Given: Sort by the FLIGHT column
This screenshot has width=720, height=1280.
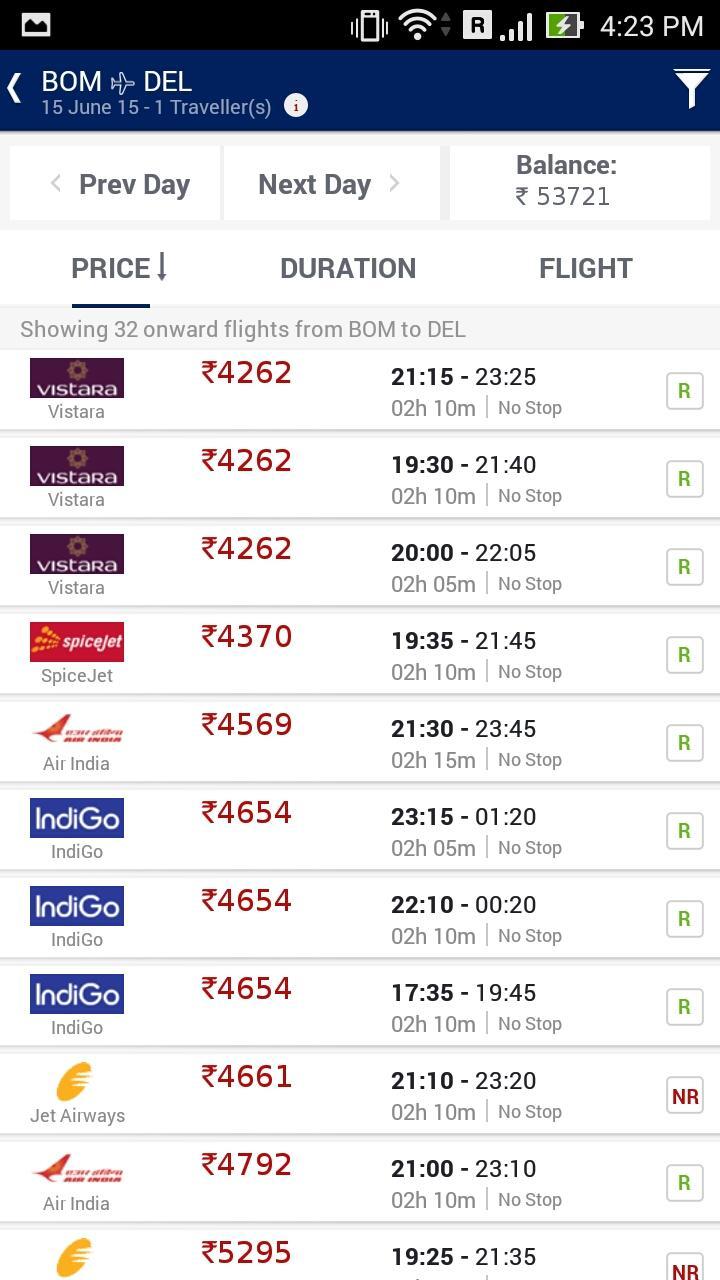Looking at the screenshot, I should [x=585, y=268].
